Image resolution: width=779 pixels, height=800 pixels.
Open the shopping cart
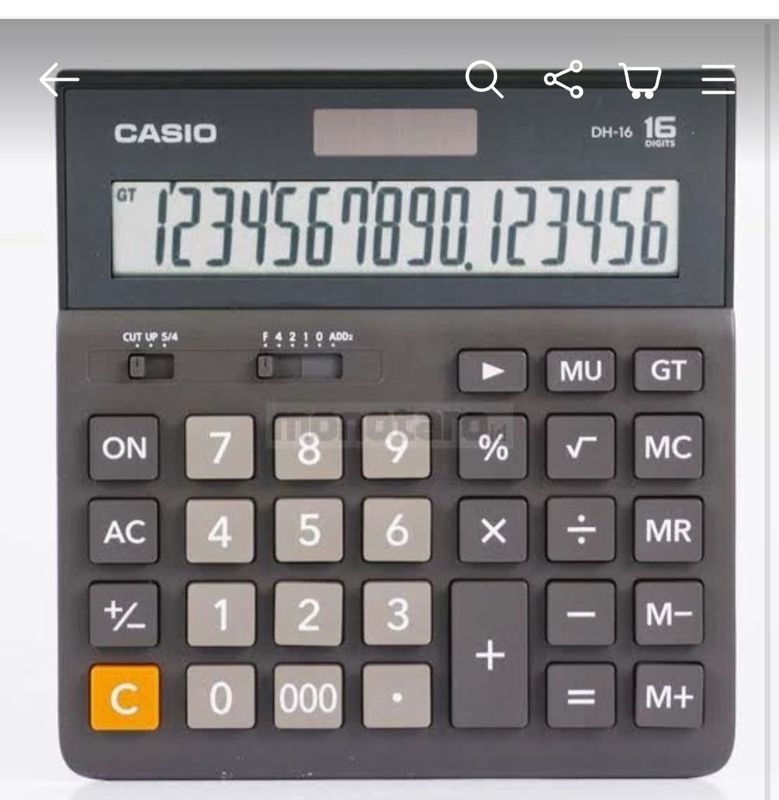(x=640, y=80)
